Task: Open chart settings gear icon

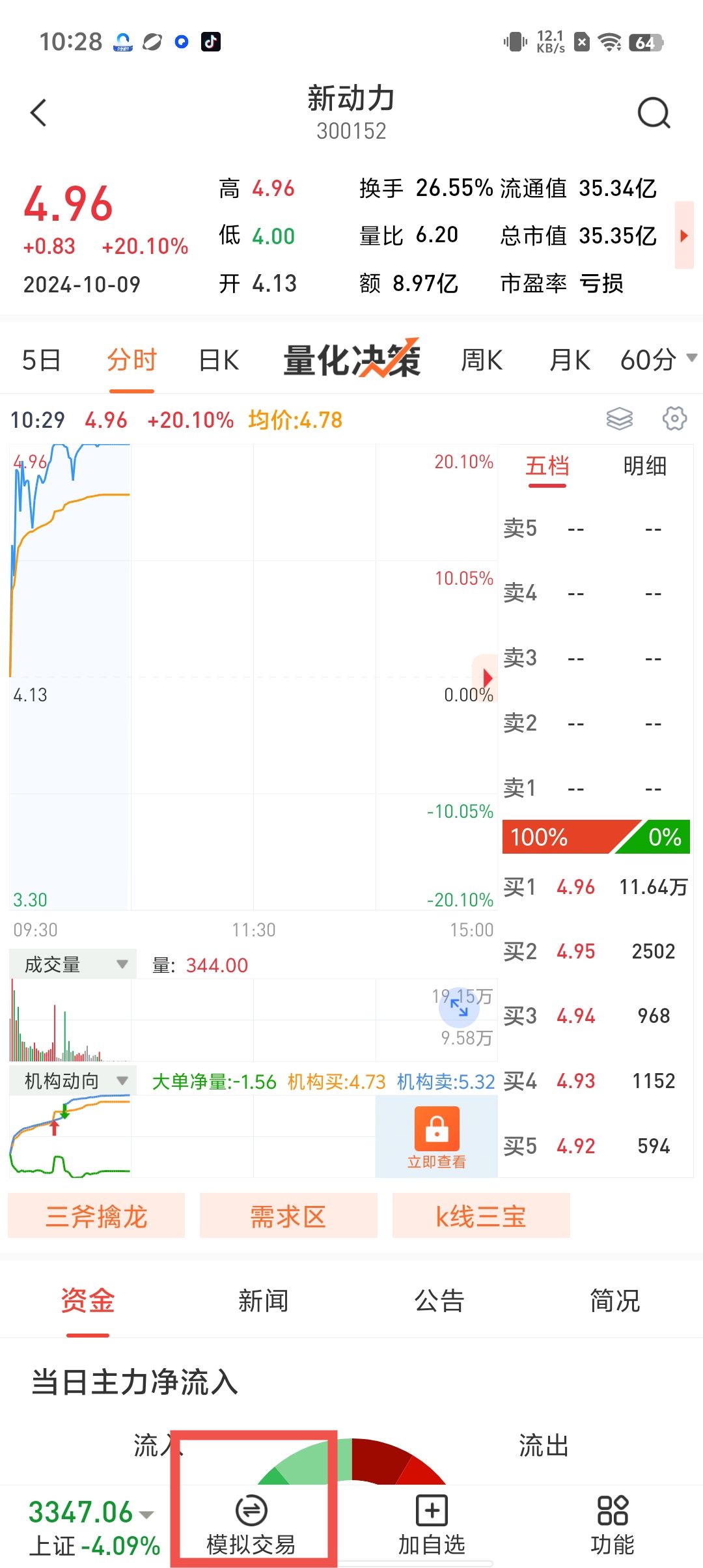Action: [x=674, y=419]
